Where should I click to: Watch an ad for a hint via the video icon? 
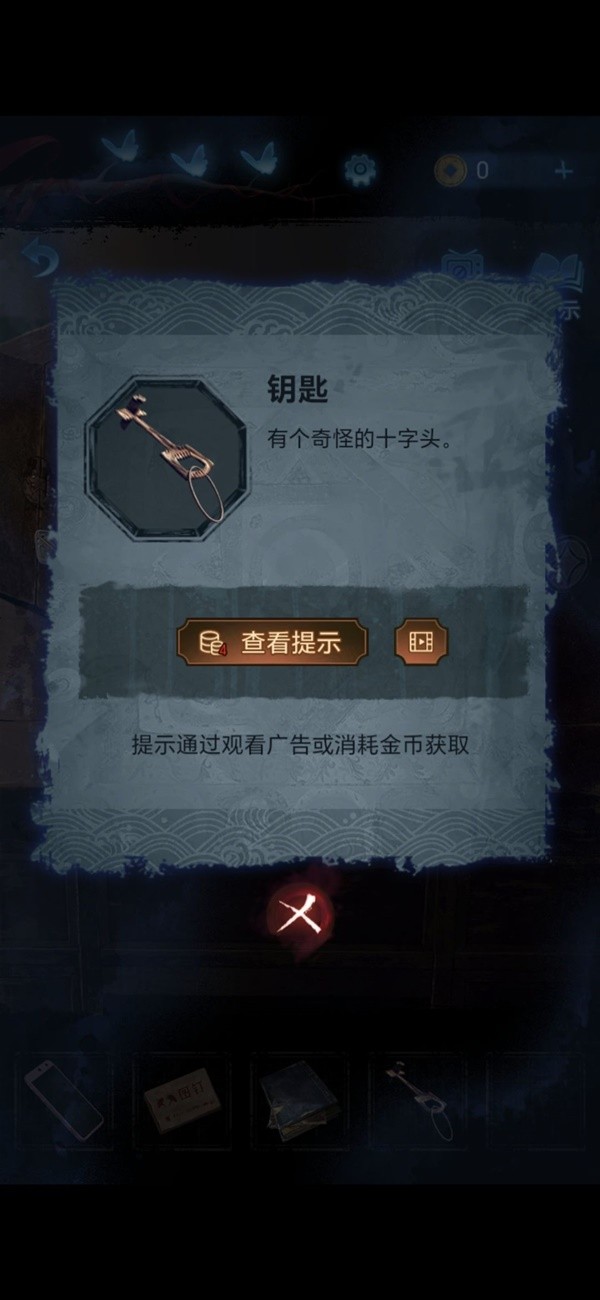tap(421, 642)
